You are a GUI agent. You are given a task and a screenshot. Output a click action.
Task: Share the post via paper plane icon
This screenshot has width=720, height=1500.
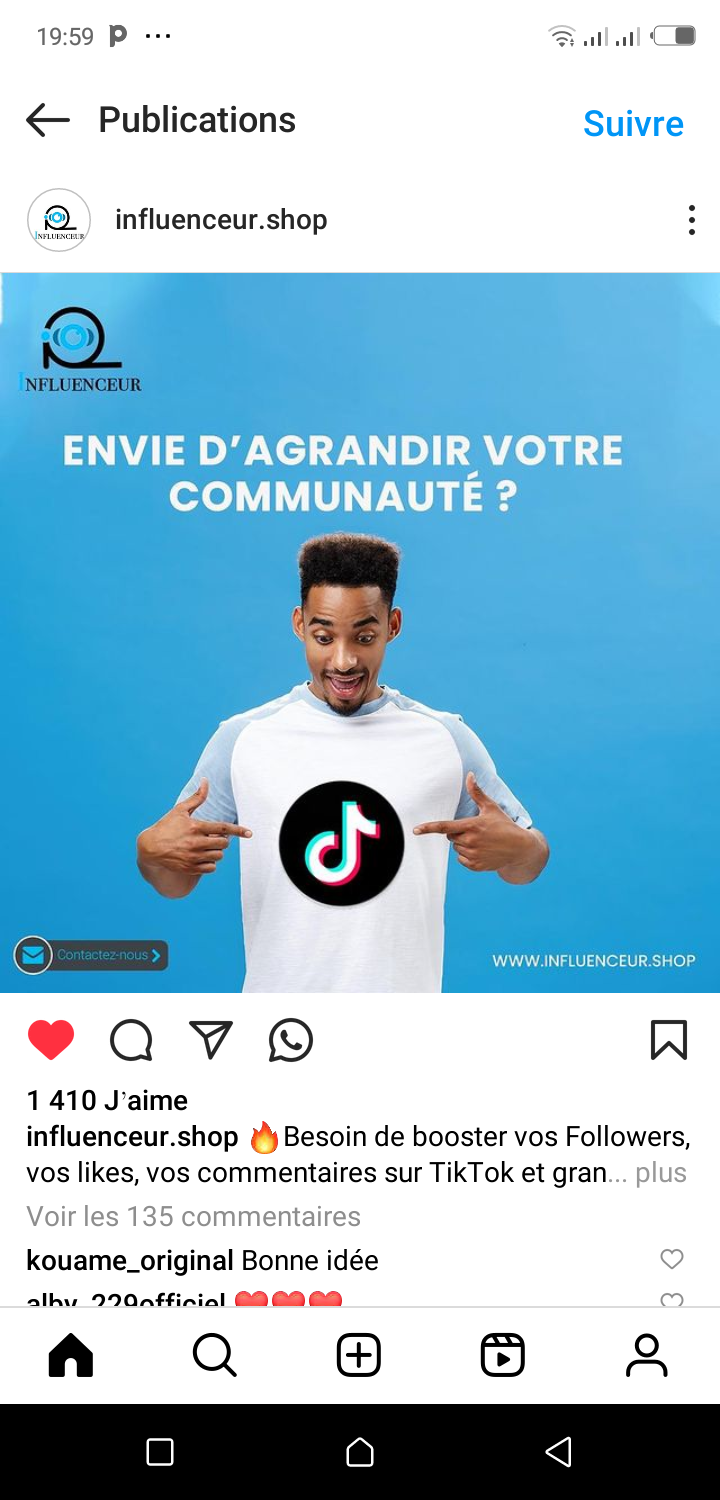211,1040
